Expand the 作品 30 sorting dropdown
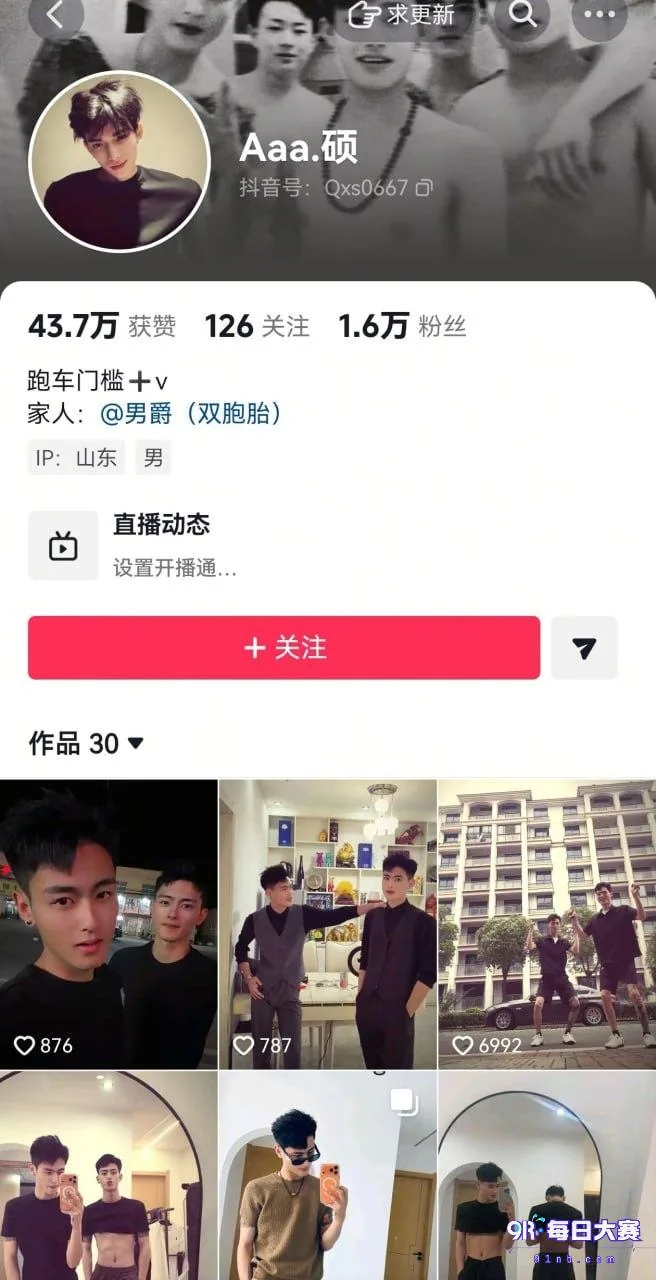The width and height of the screenshot is (656, 1280). tap(87, 743)
